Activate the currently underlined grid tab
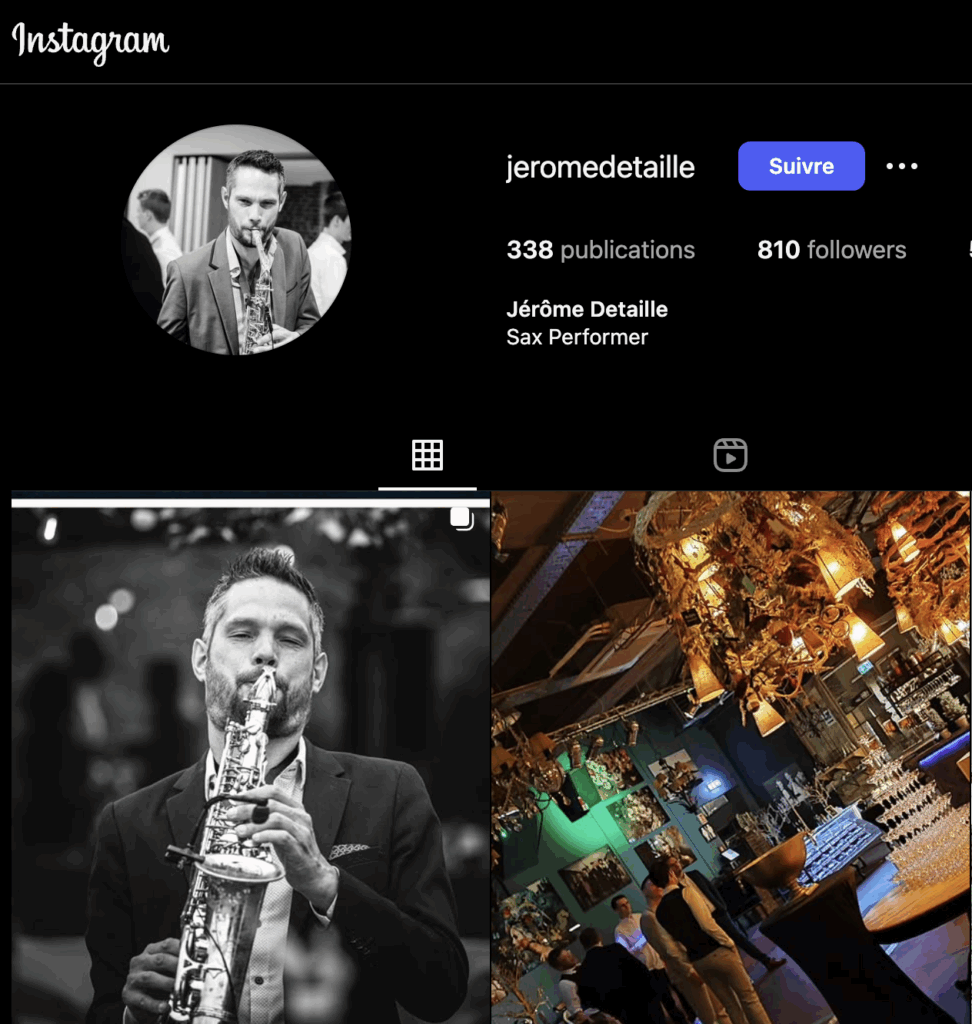 tap(428, 455)
